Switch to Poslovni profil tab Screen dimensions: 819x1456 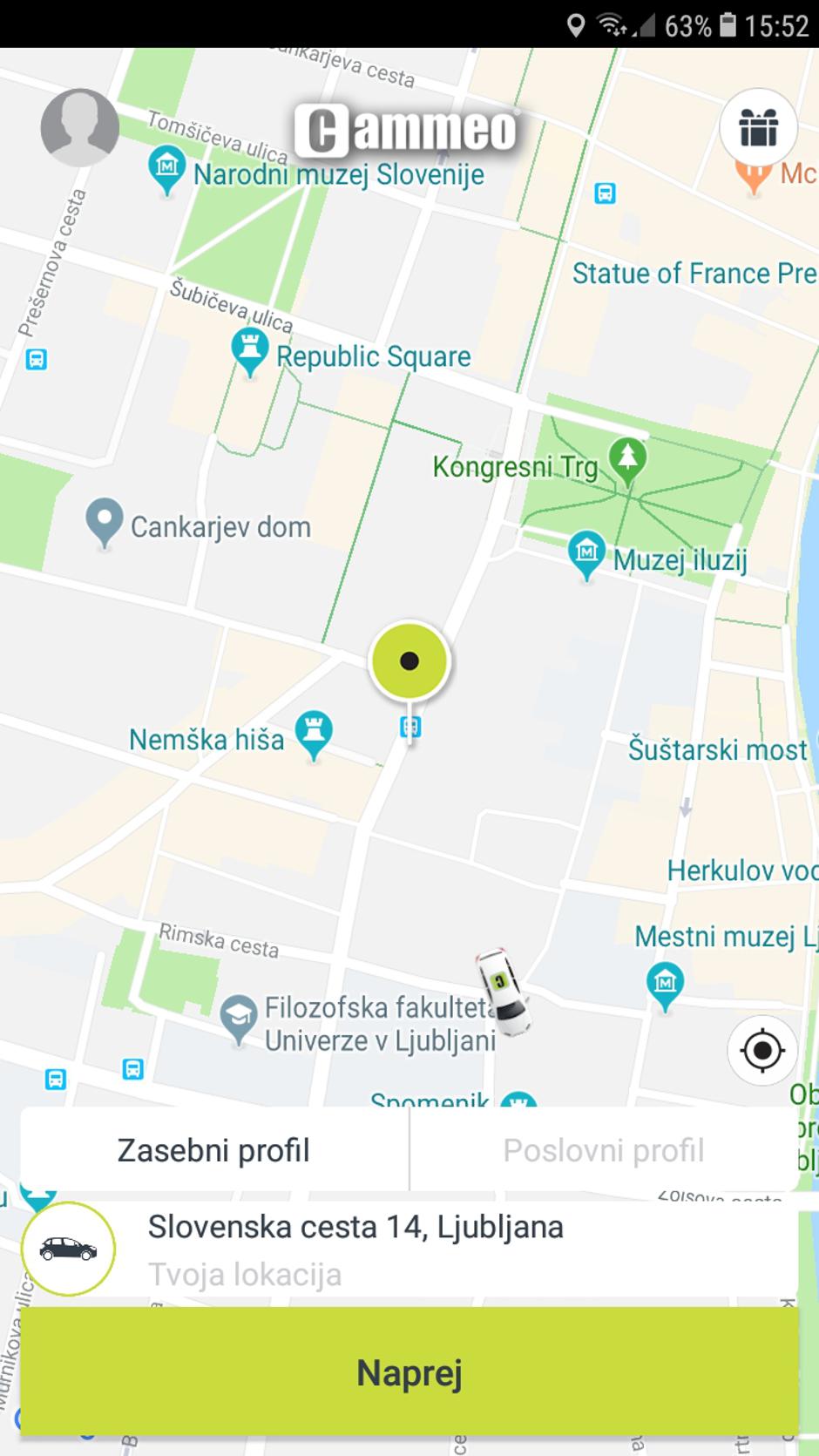click(603, 1149)
